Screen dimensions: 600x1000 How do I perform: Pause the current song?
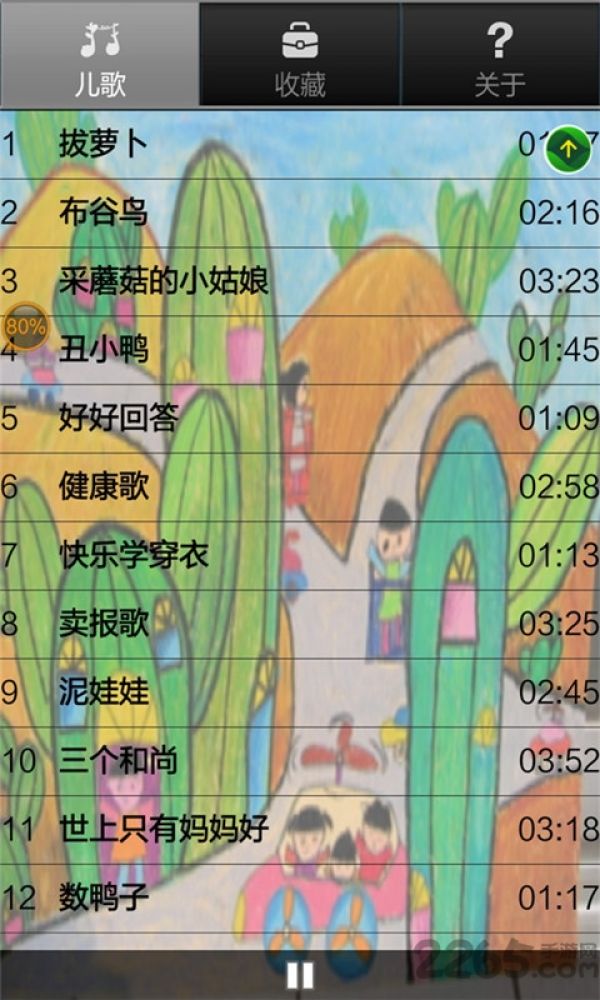300,975
